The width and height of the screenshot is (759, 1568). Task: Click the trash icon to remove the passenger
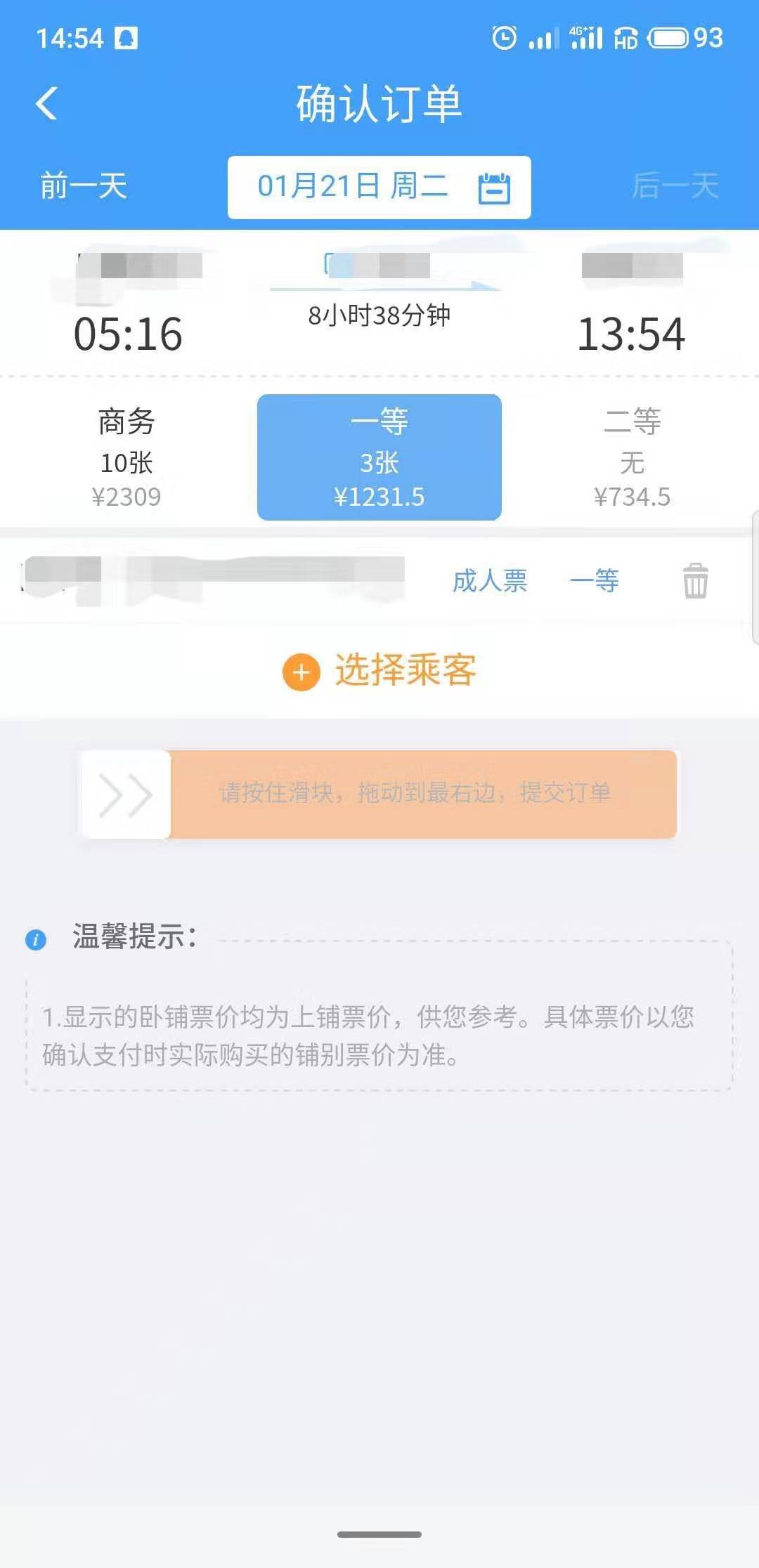694,581
